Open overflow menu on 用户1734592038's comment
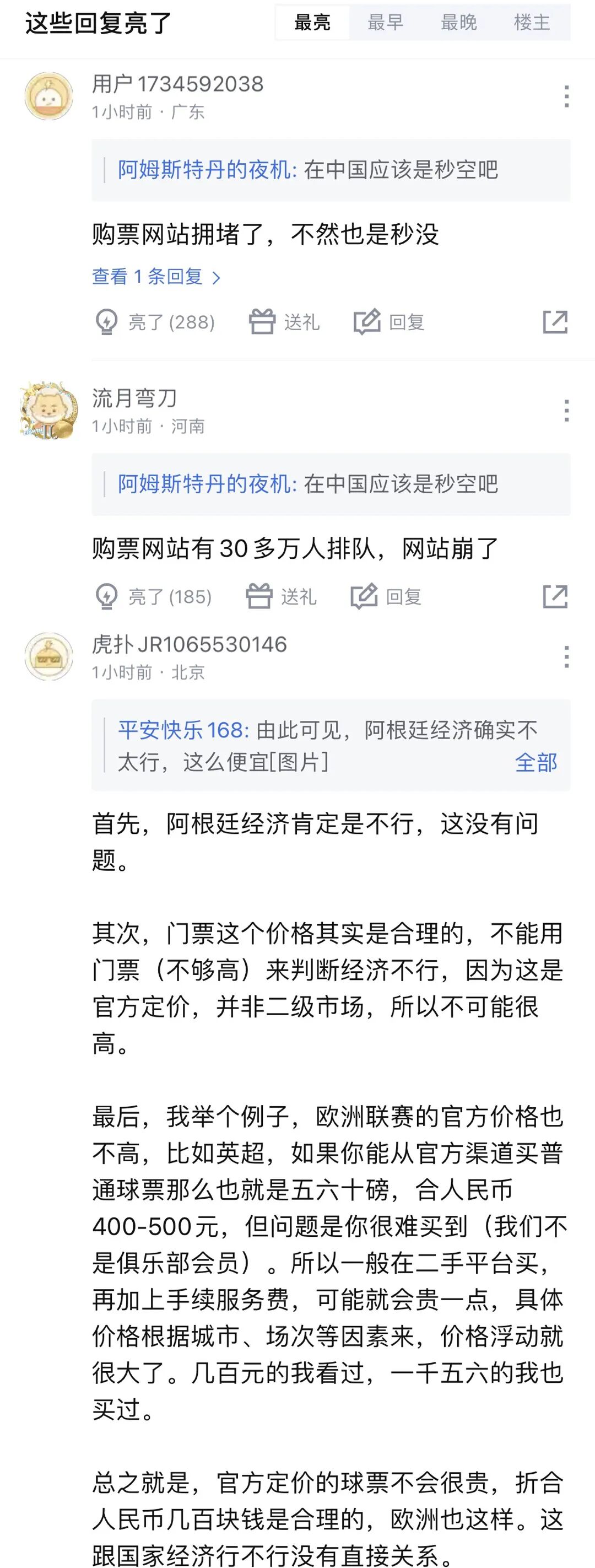Image resolution: width=595 pixels, height=1568 pixels. 566,97
